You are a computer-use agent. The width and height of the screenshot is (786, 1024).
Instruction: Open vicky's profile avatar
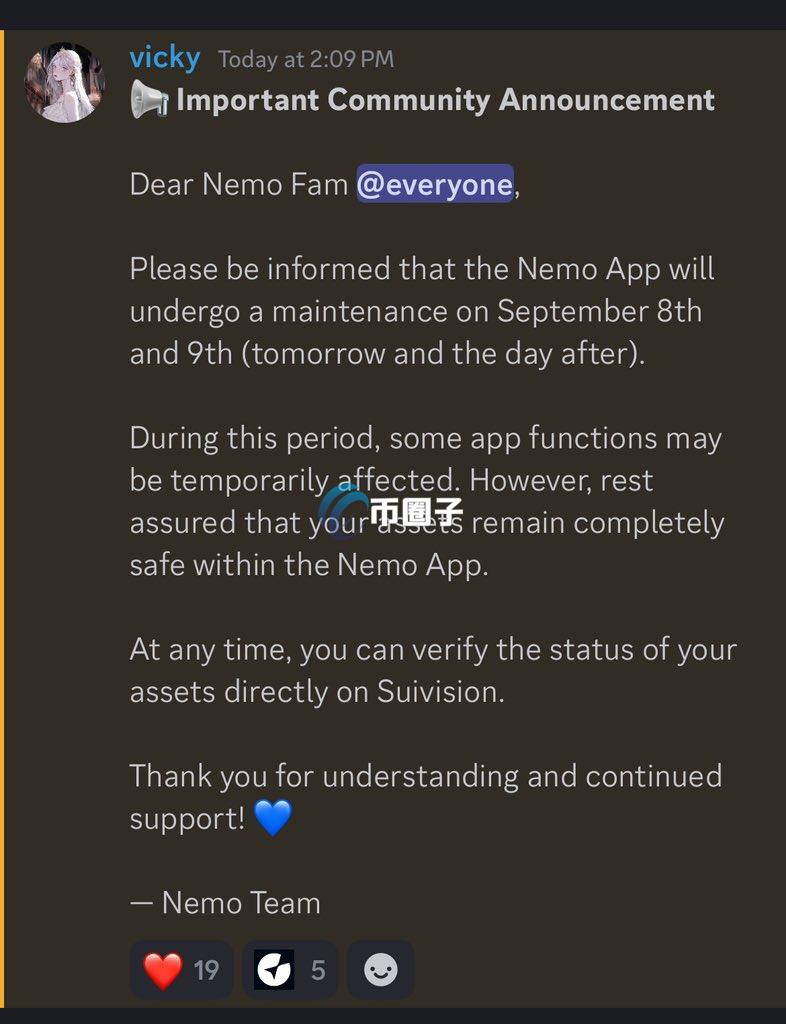pos(65,82)
